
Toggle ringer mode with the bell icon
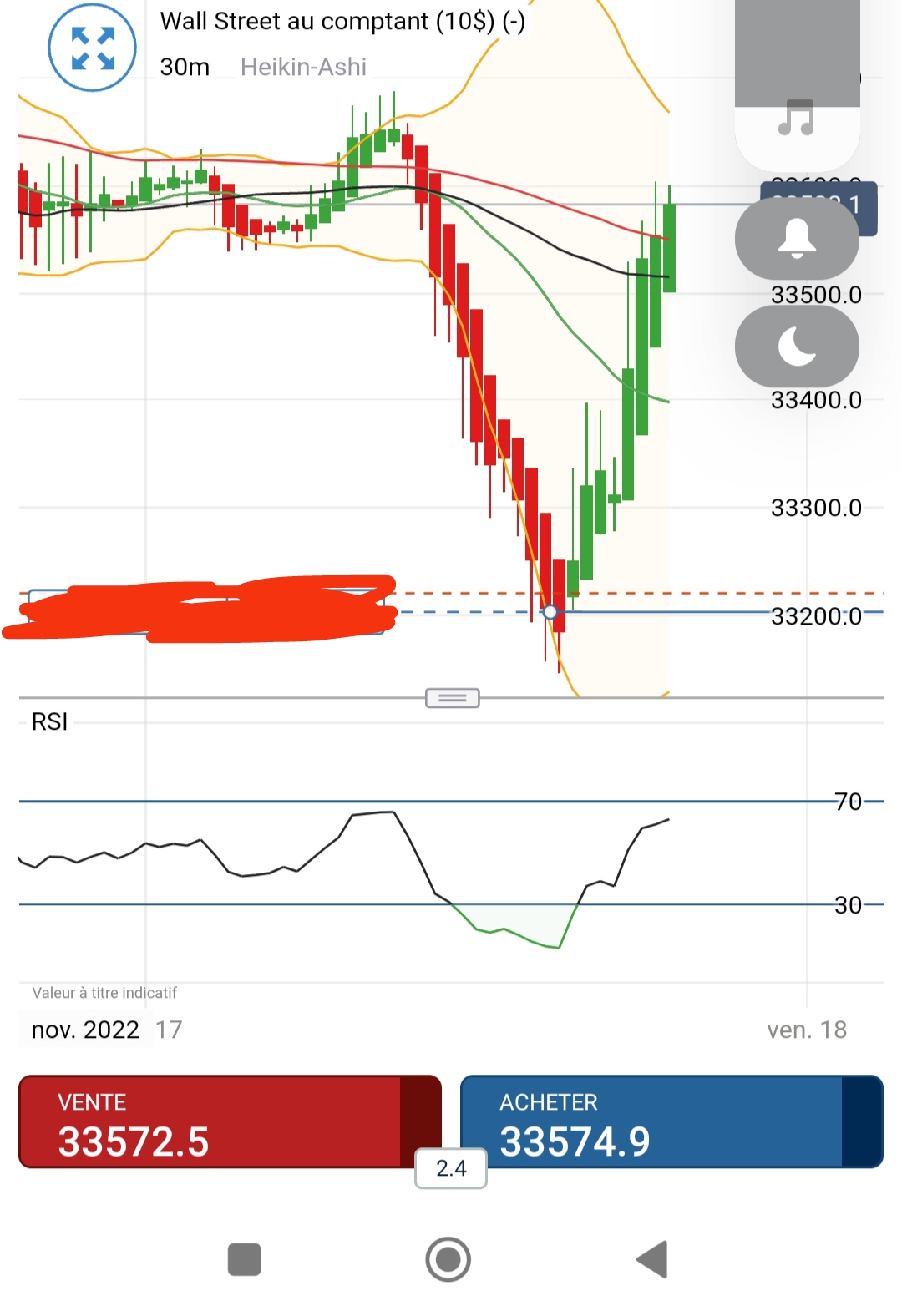[x=797, y=238]
